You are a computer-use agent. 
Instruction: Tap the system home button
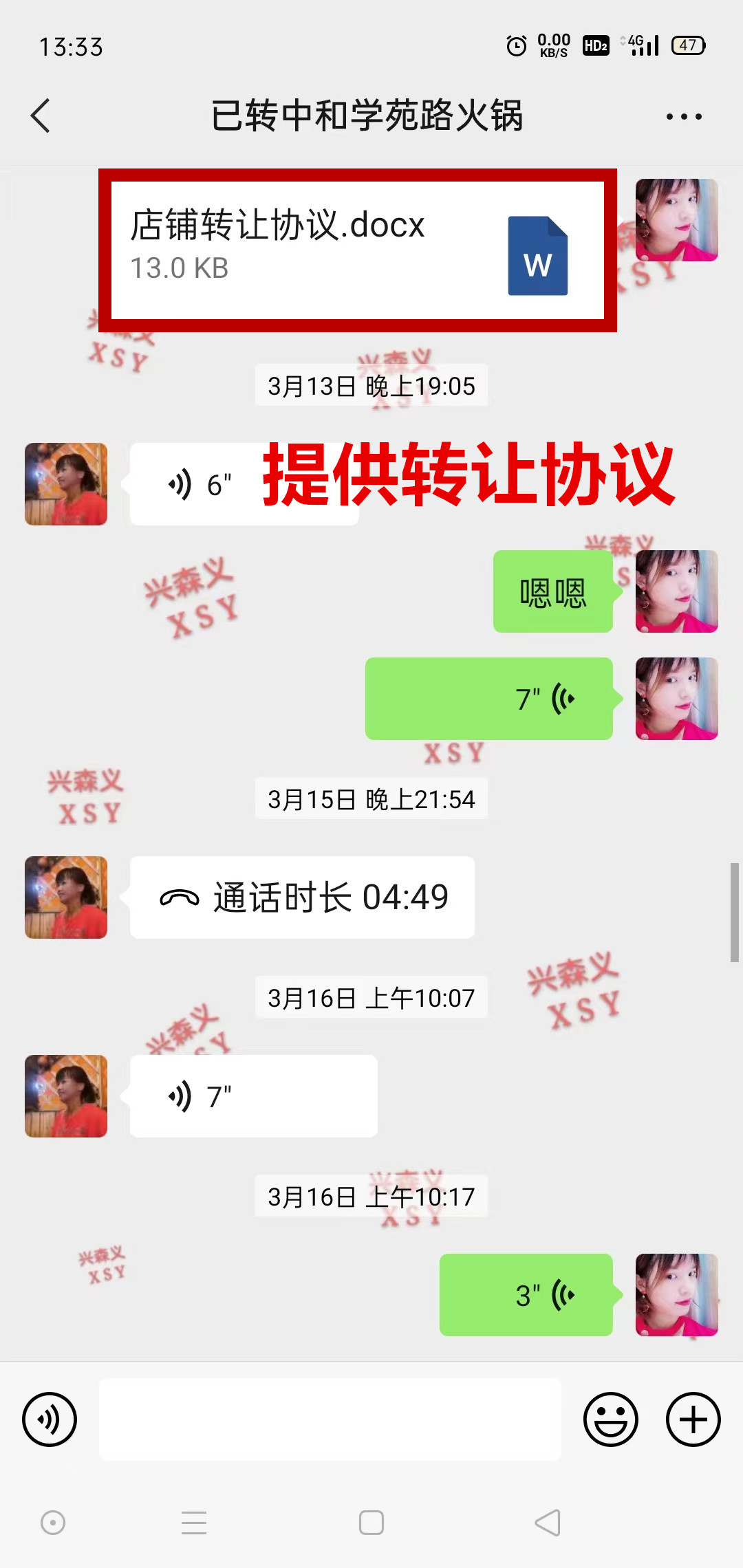tap(371, 1523)
